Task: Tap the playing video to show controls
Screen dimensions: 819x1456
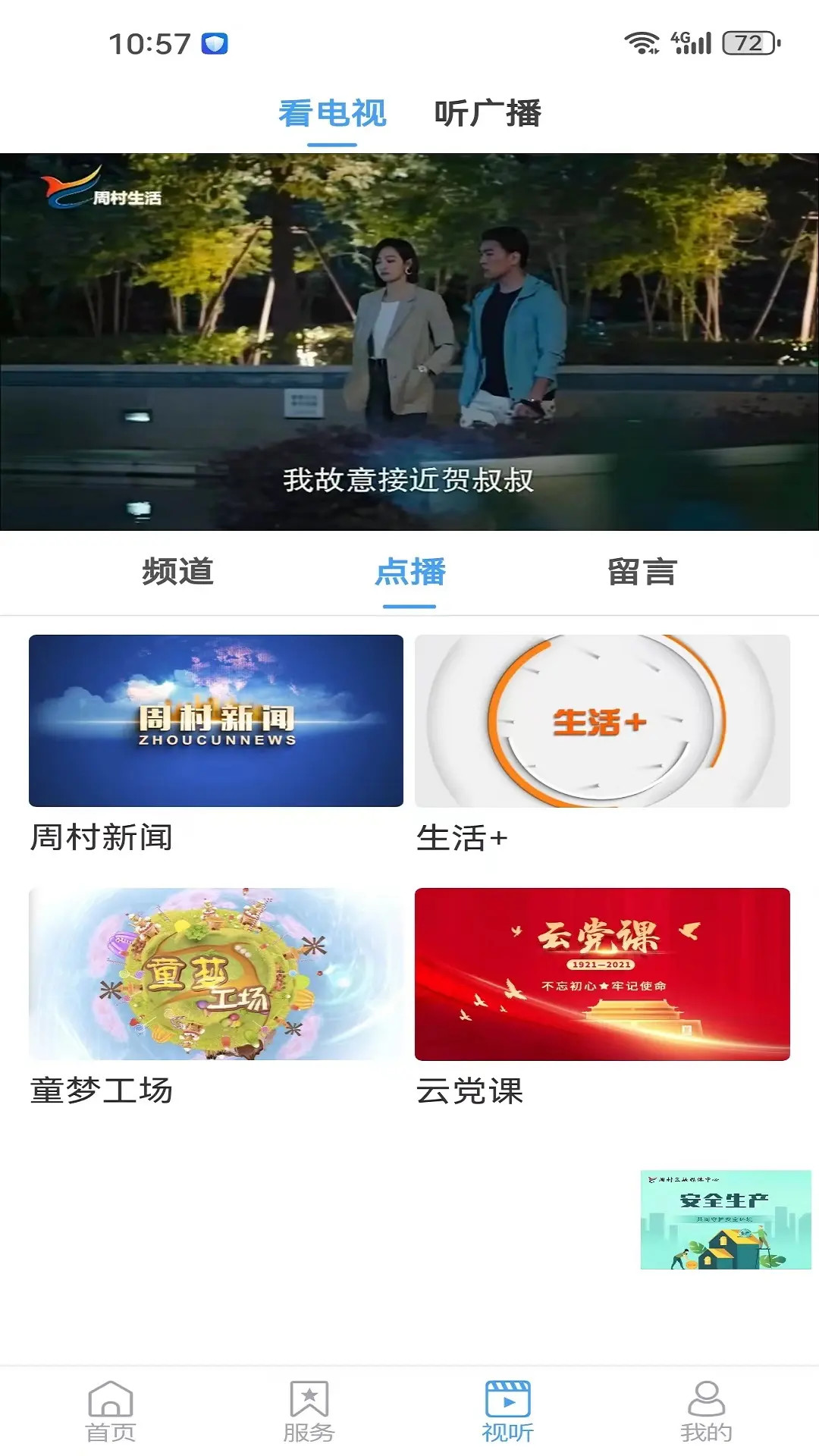Action: (409, 341)
